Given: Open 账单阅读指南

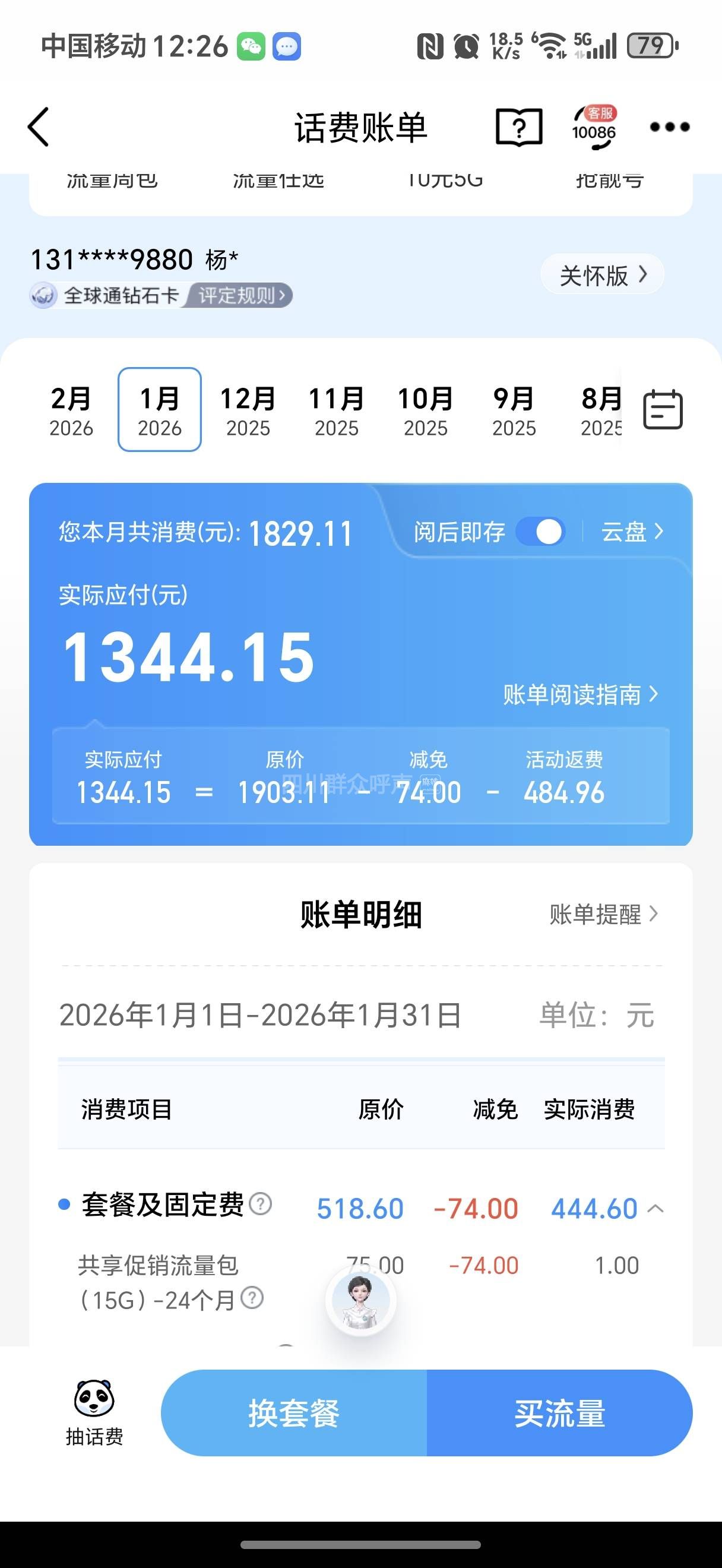Looking at the screenshot, I should point(580,694).
